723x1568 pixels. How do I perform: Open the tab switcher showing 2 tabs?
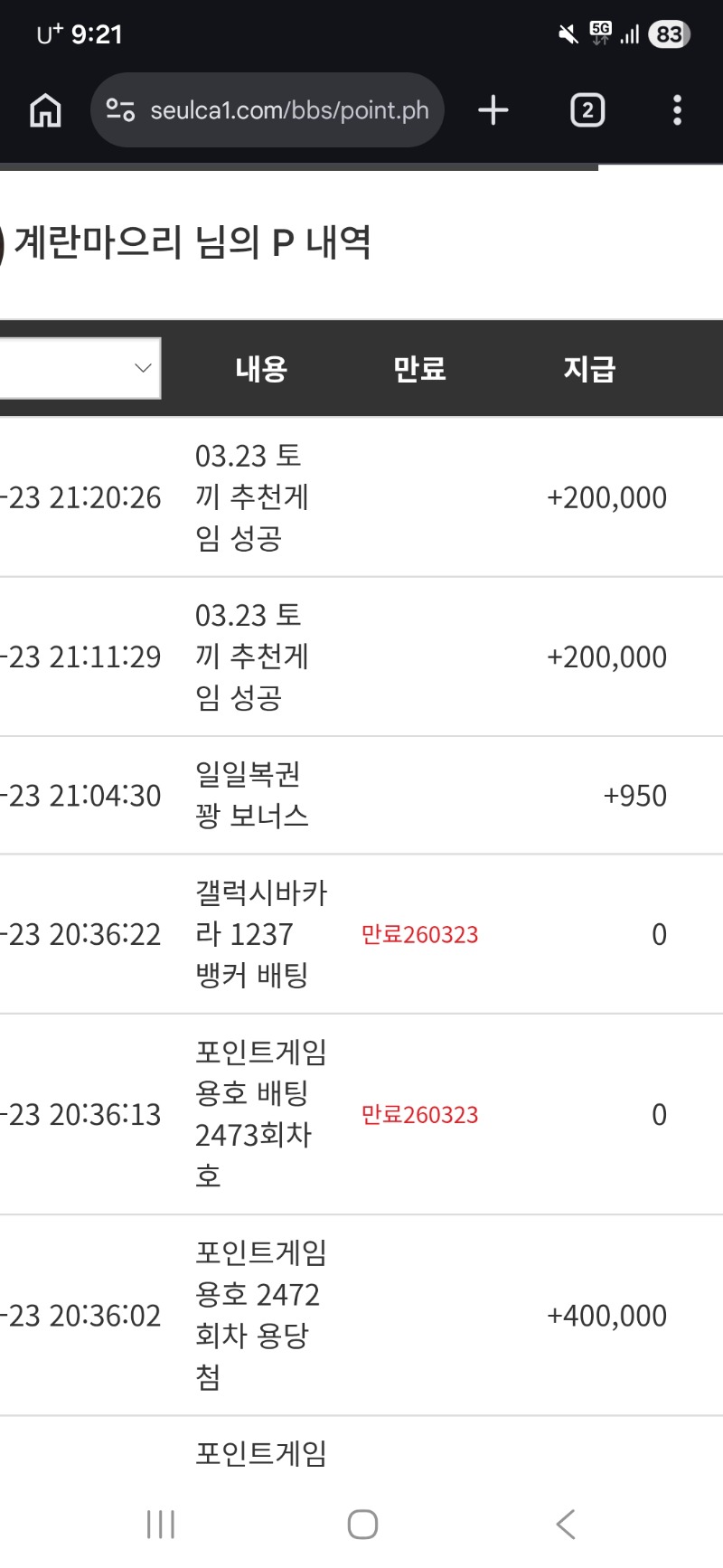587,110
